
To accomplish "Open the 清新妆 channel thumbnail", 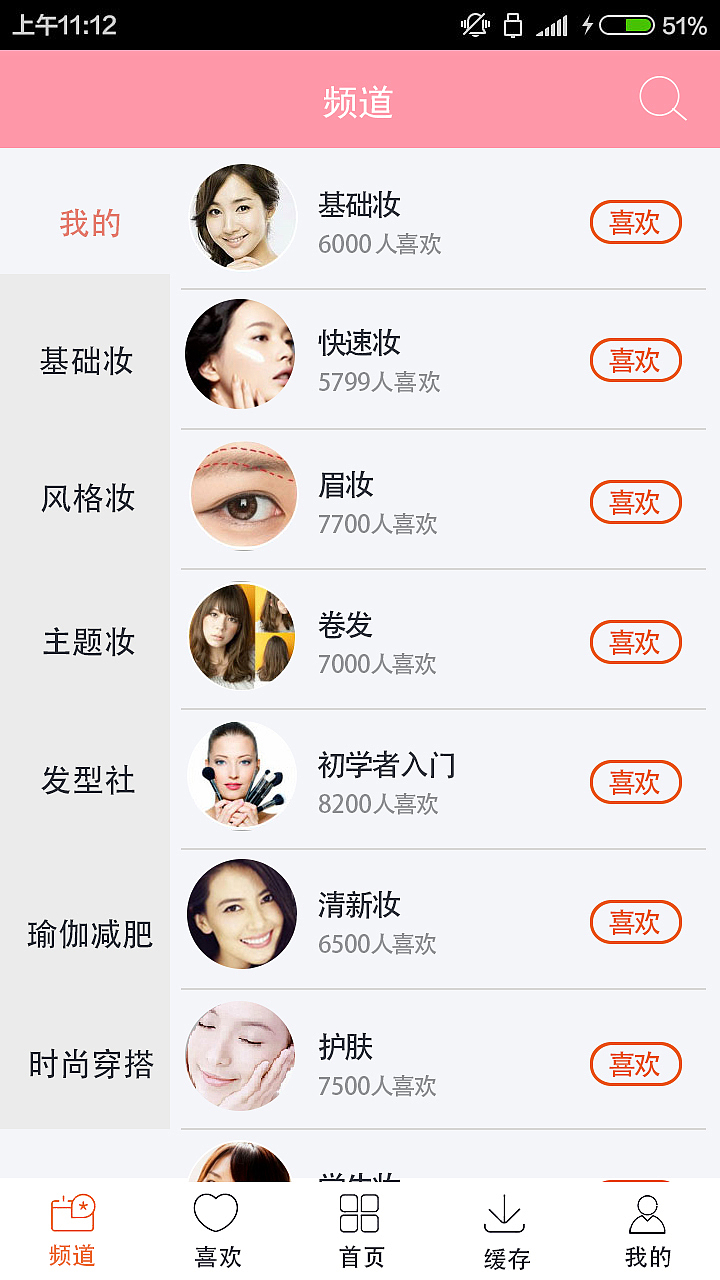I will click(241, 914).
